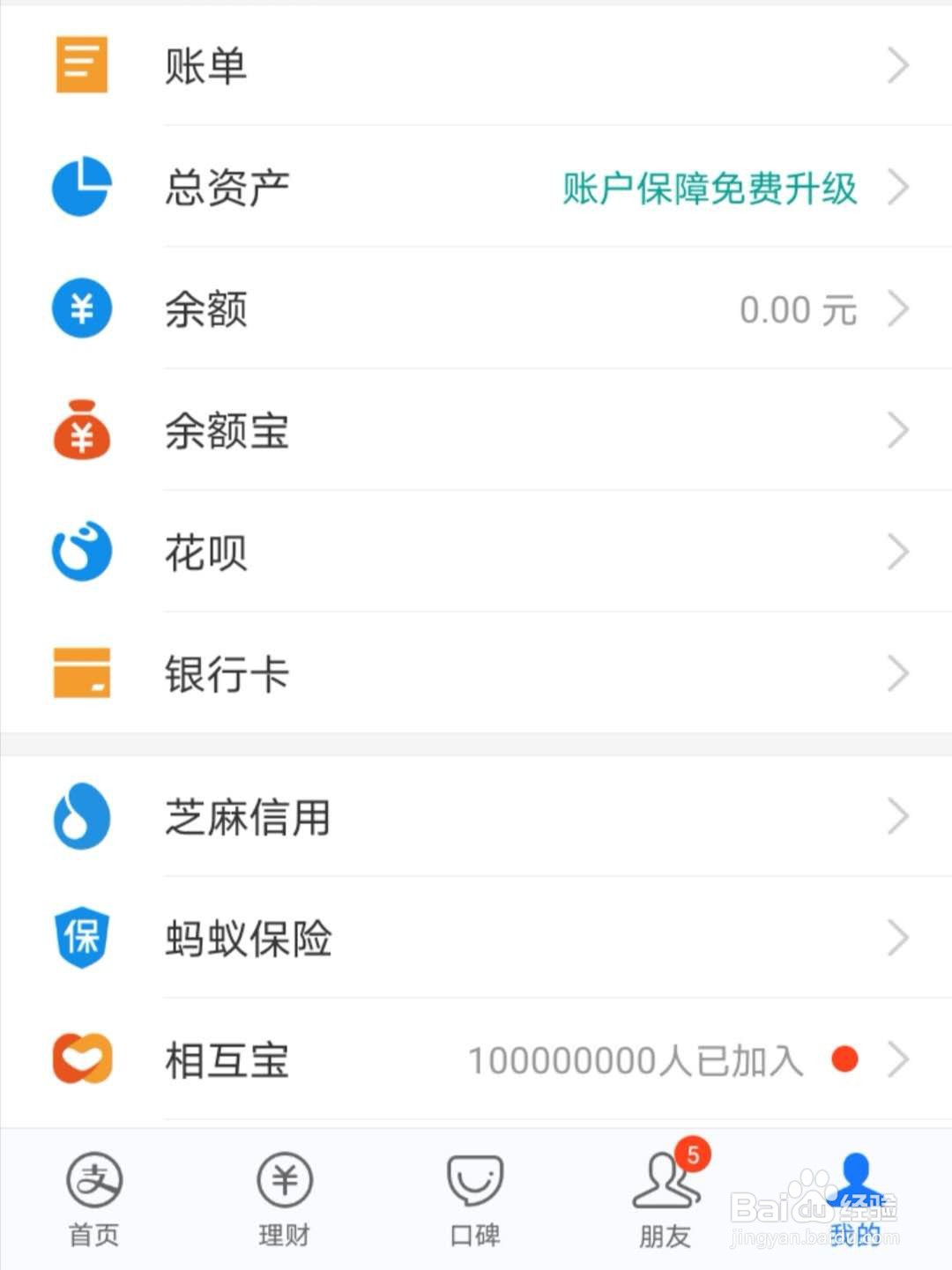The width and height of the screenshot is (952, 1270).
Task: Open the 花呗 Huabei icon
Action: 82,552
